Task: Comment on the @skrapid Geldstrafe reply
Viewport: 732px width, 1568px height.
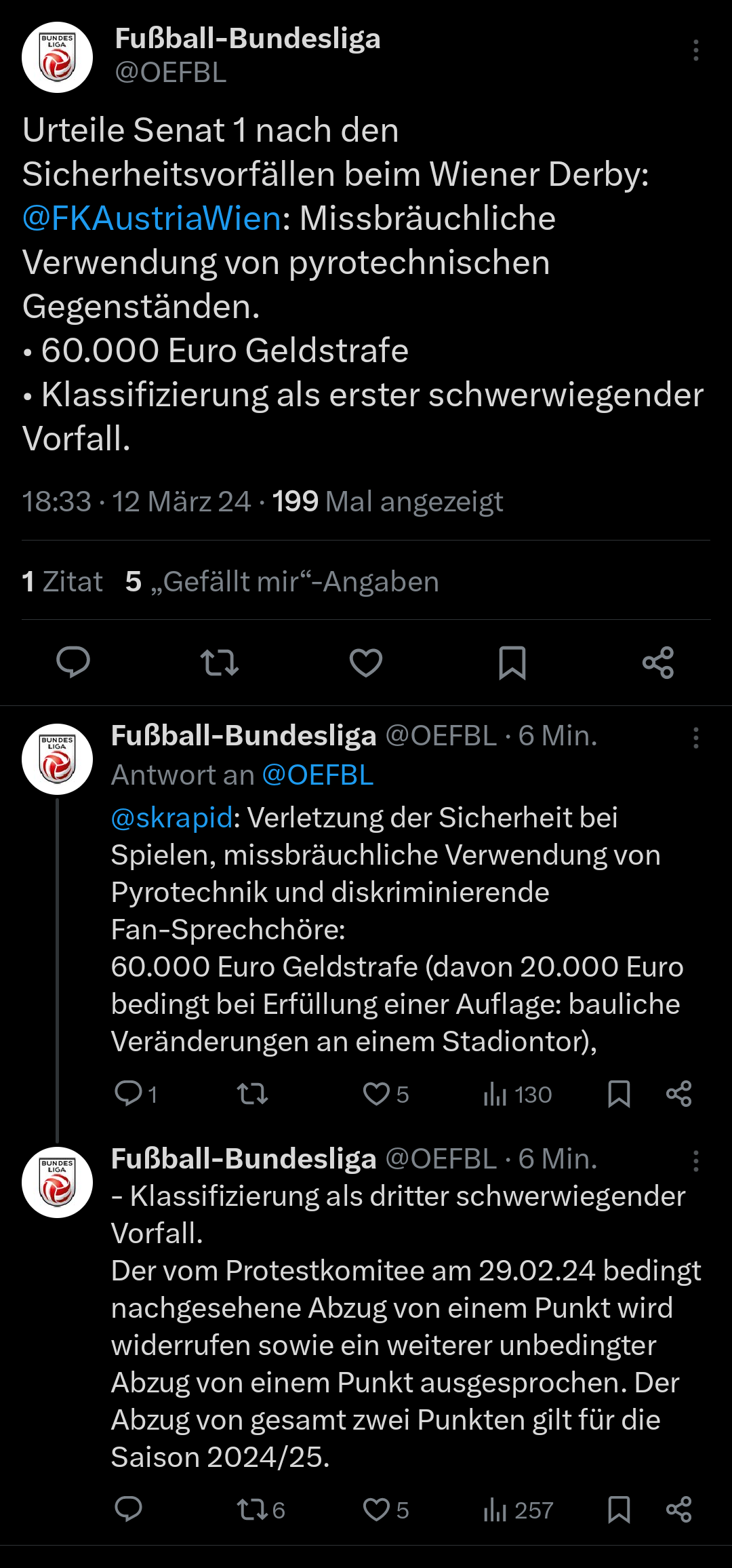Action: 136,1094
